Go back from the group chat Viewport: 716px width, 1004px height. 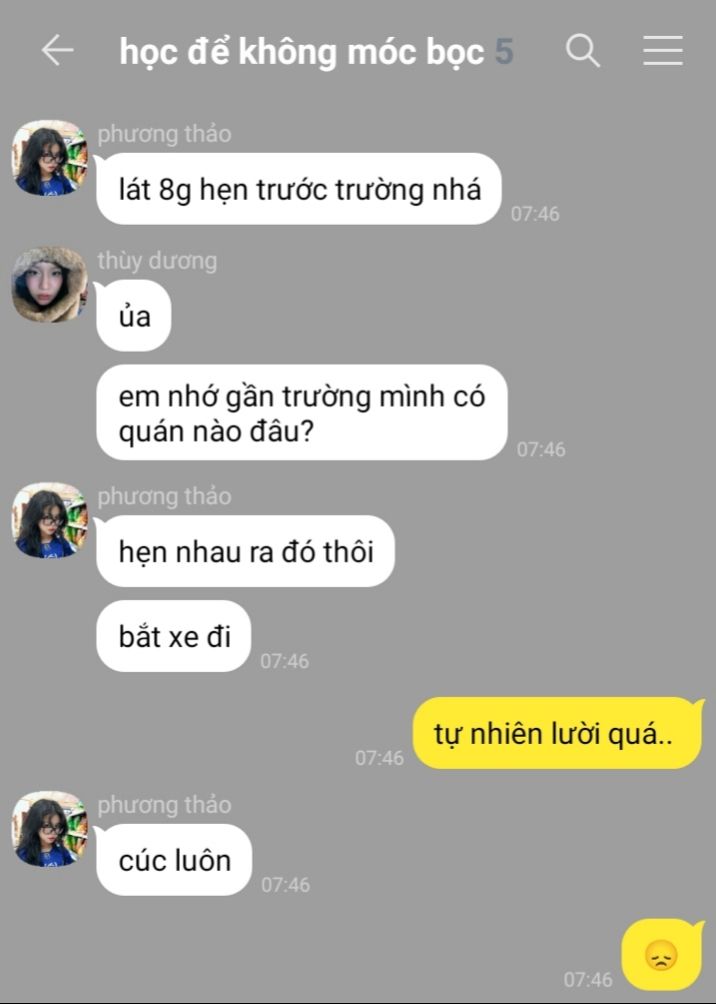coord(57,51)
